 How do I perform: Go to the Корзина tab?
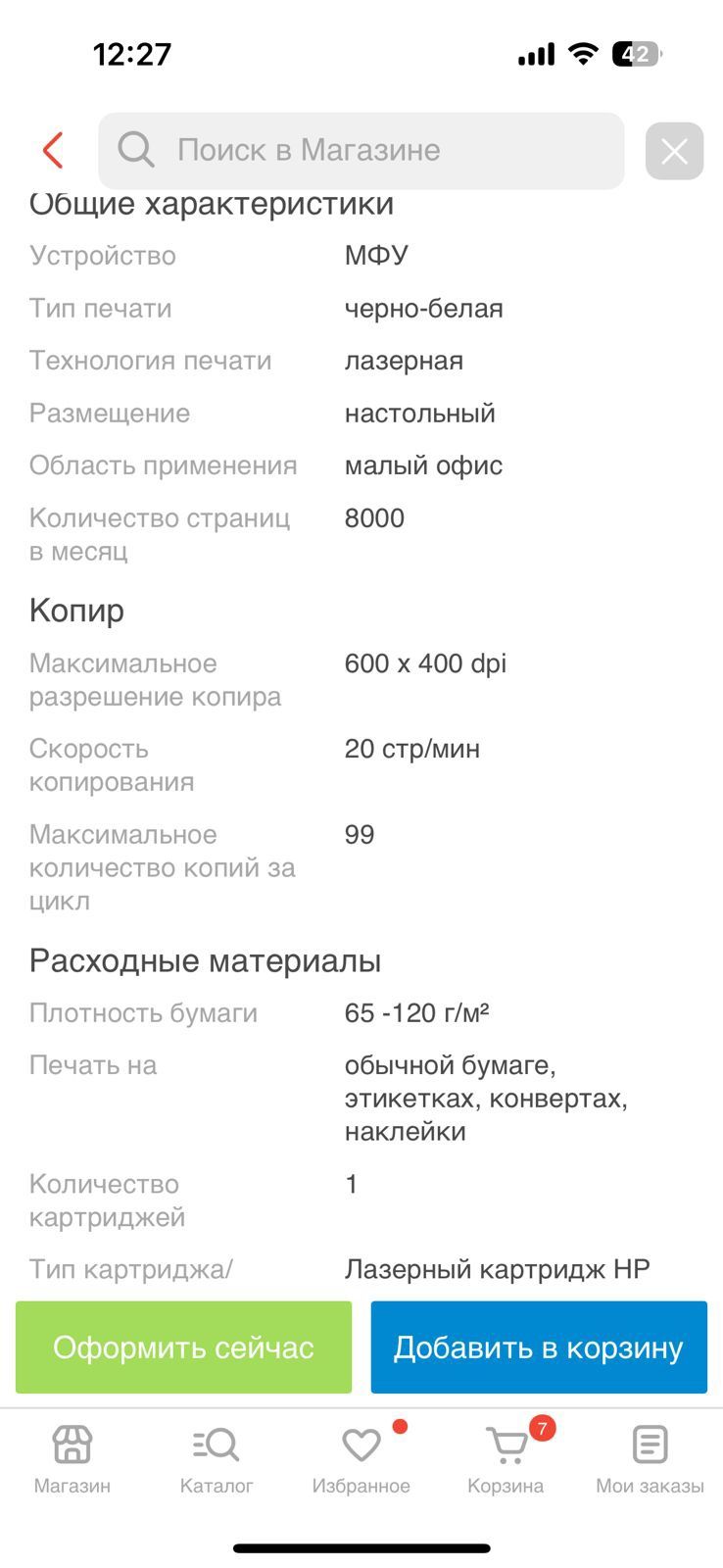[x=506, y=1459]
